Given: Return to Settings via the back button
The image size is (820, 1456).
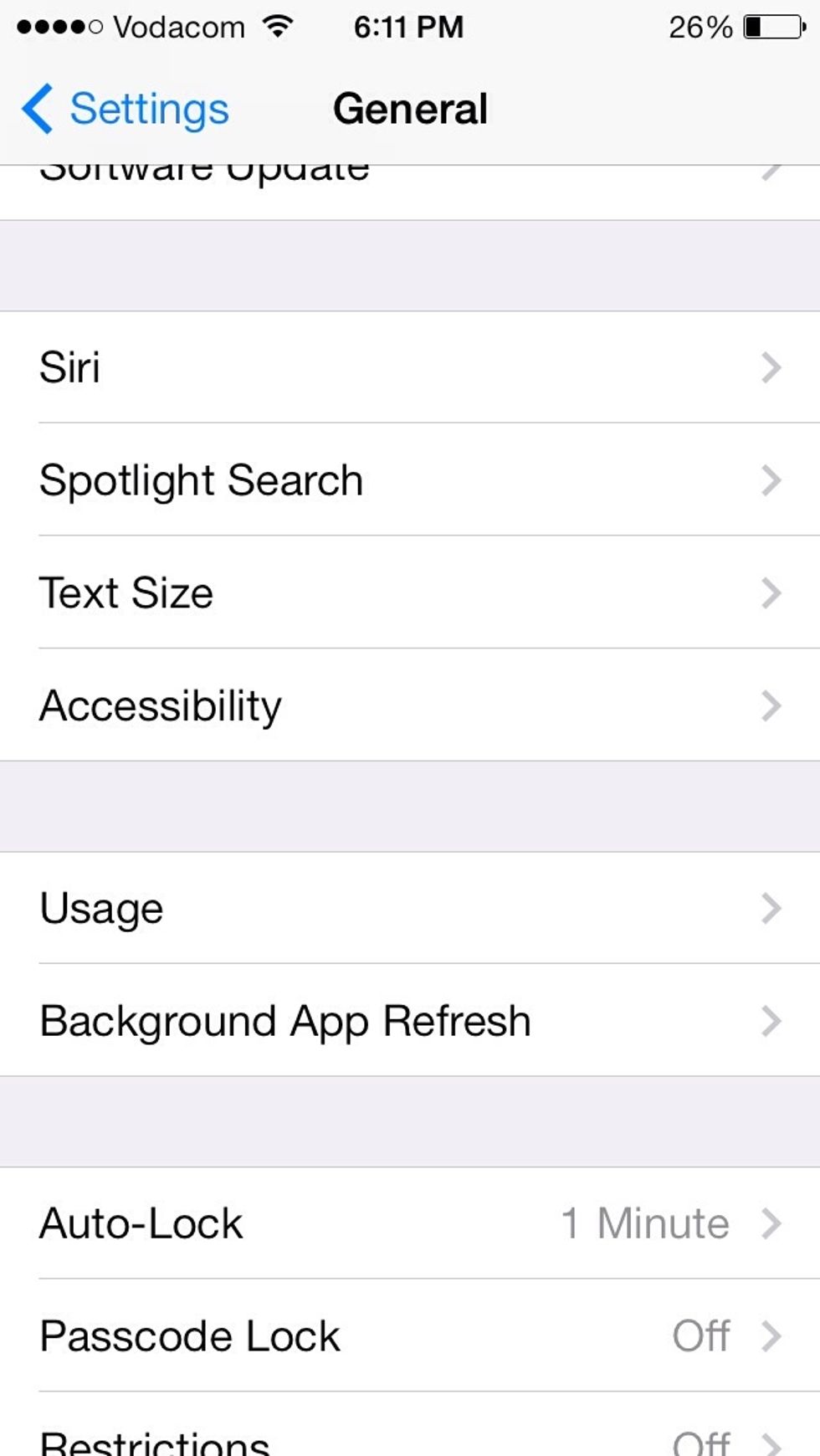Looking at the screenshot, I should pyautogui.click(x=126, y=108).
